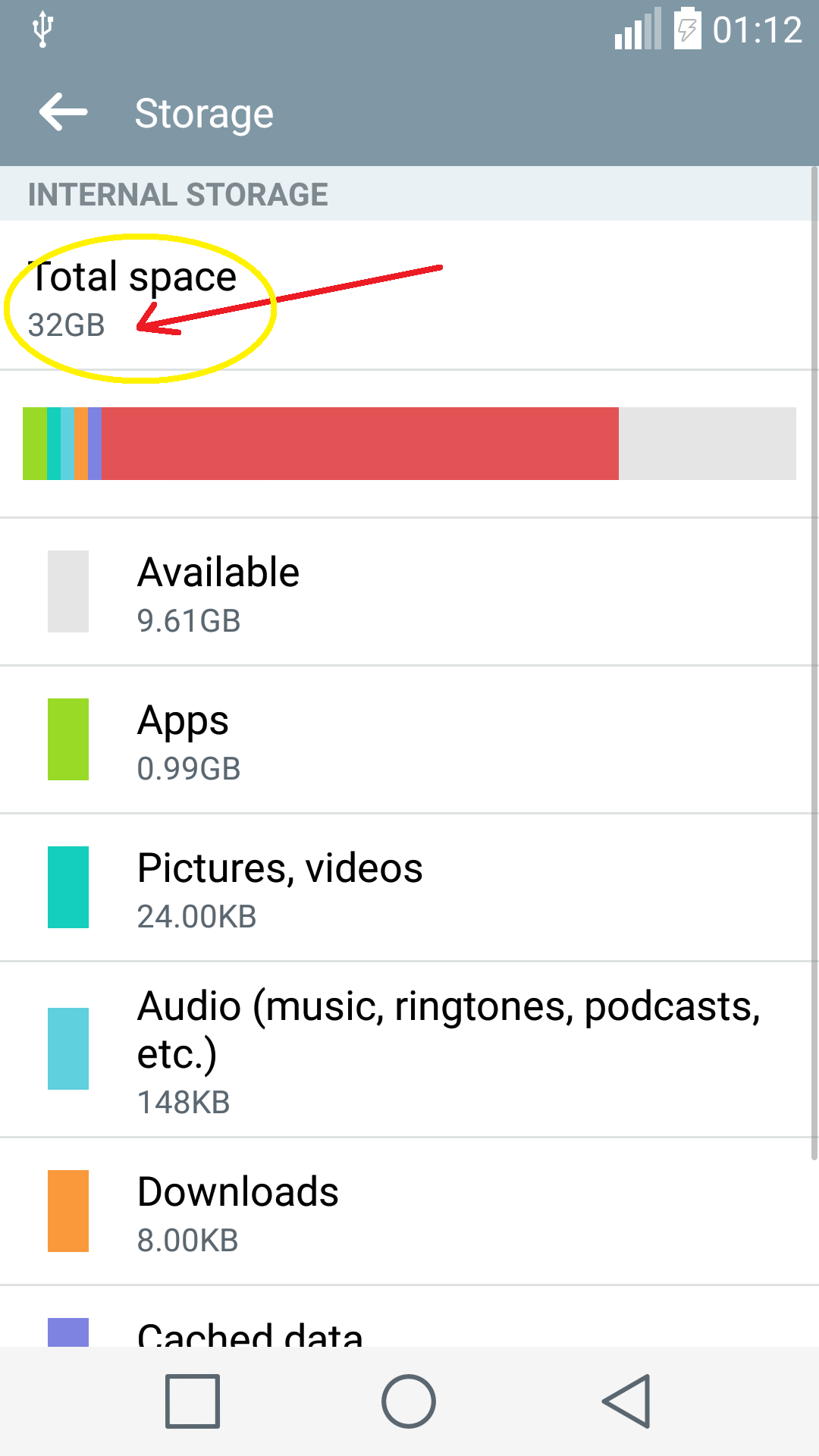Open the Apps storage row

coord(409,740)
